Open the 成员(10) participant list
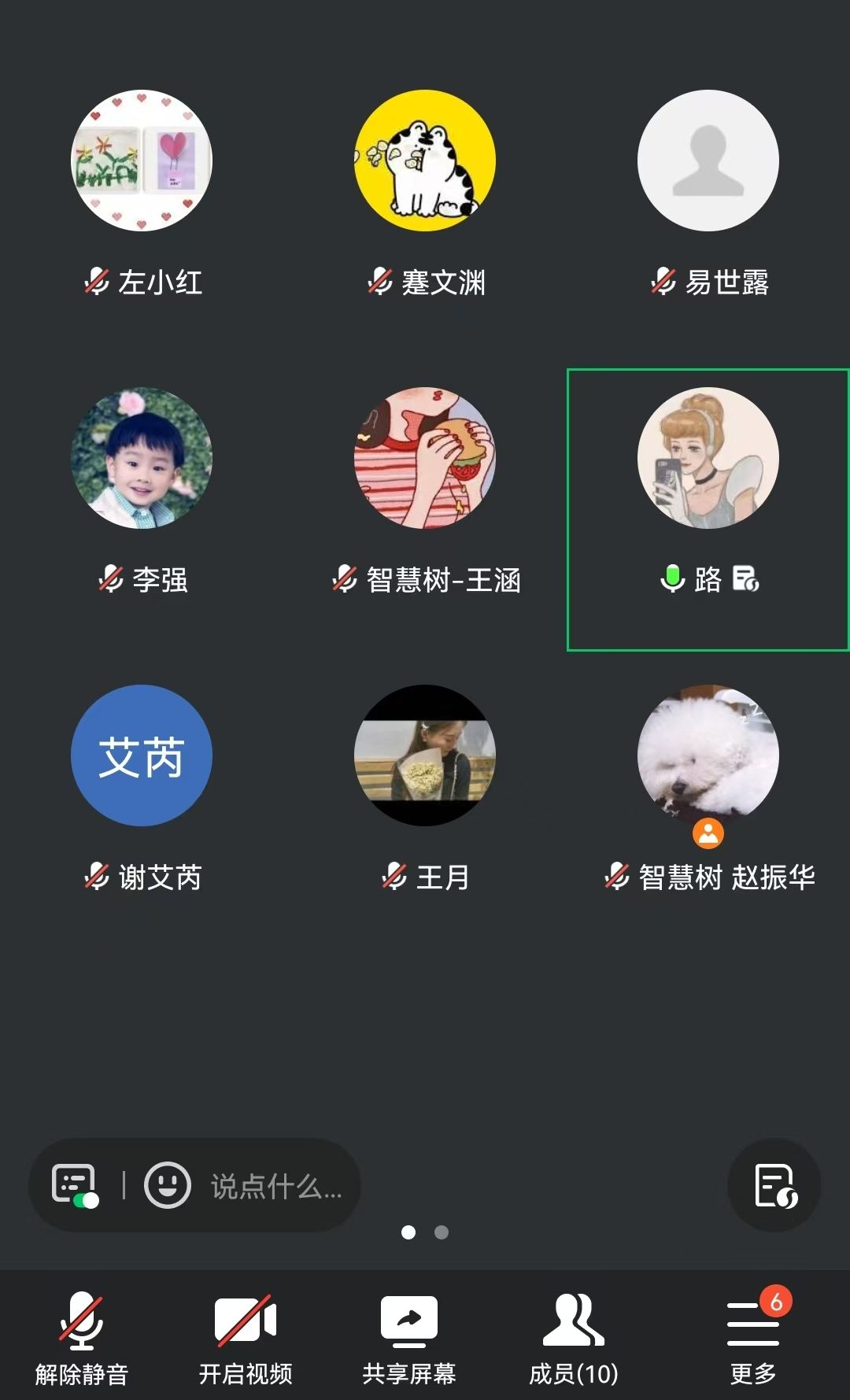Viewport: 850px width, 1400px height. [574, 1338]
